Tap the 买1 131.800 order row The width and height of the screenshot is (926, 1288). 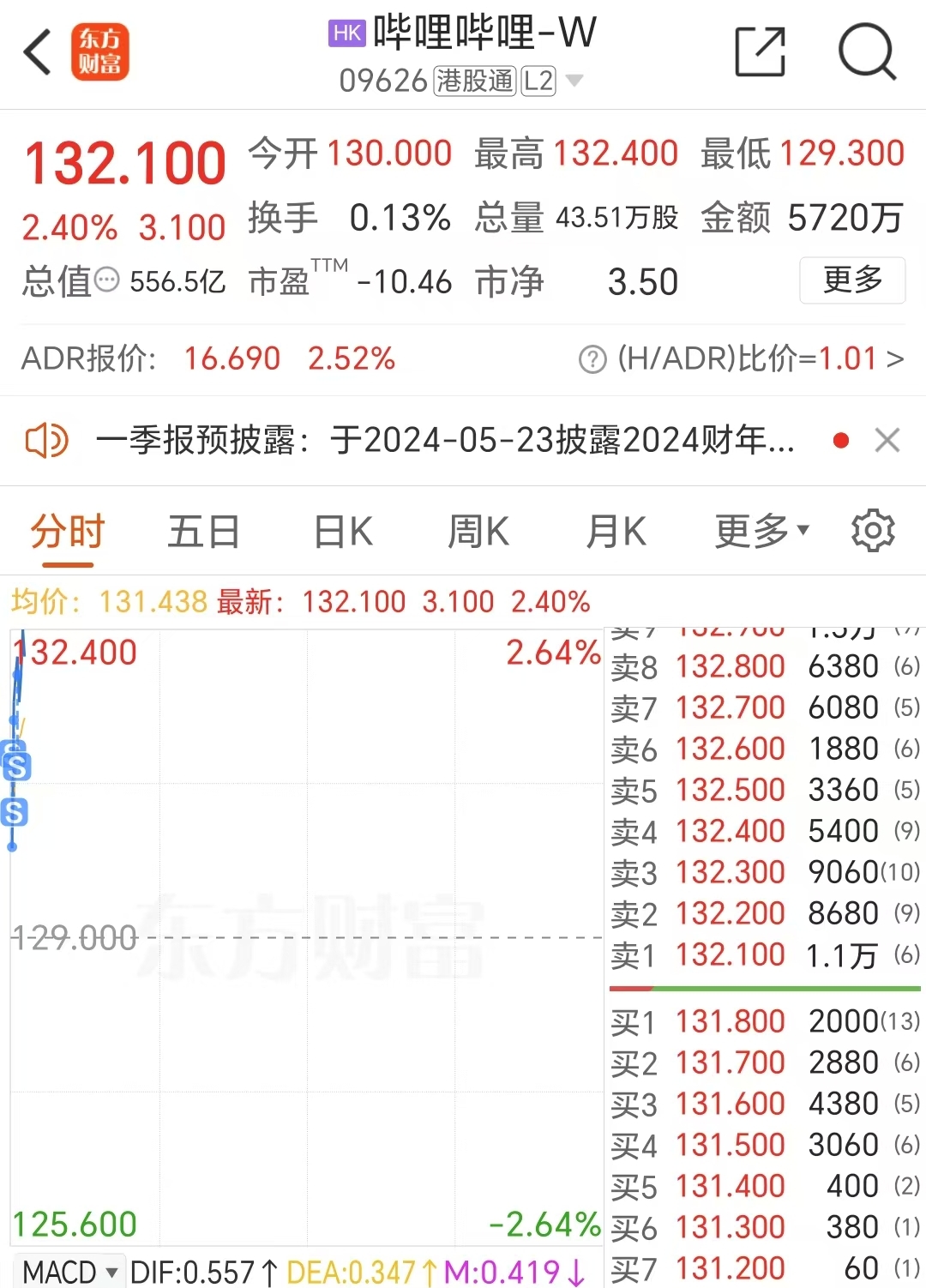pos(764,1021)
